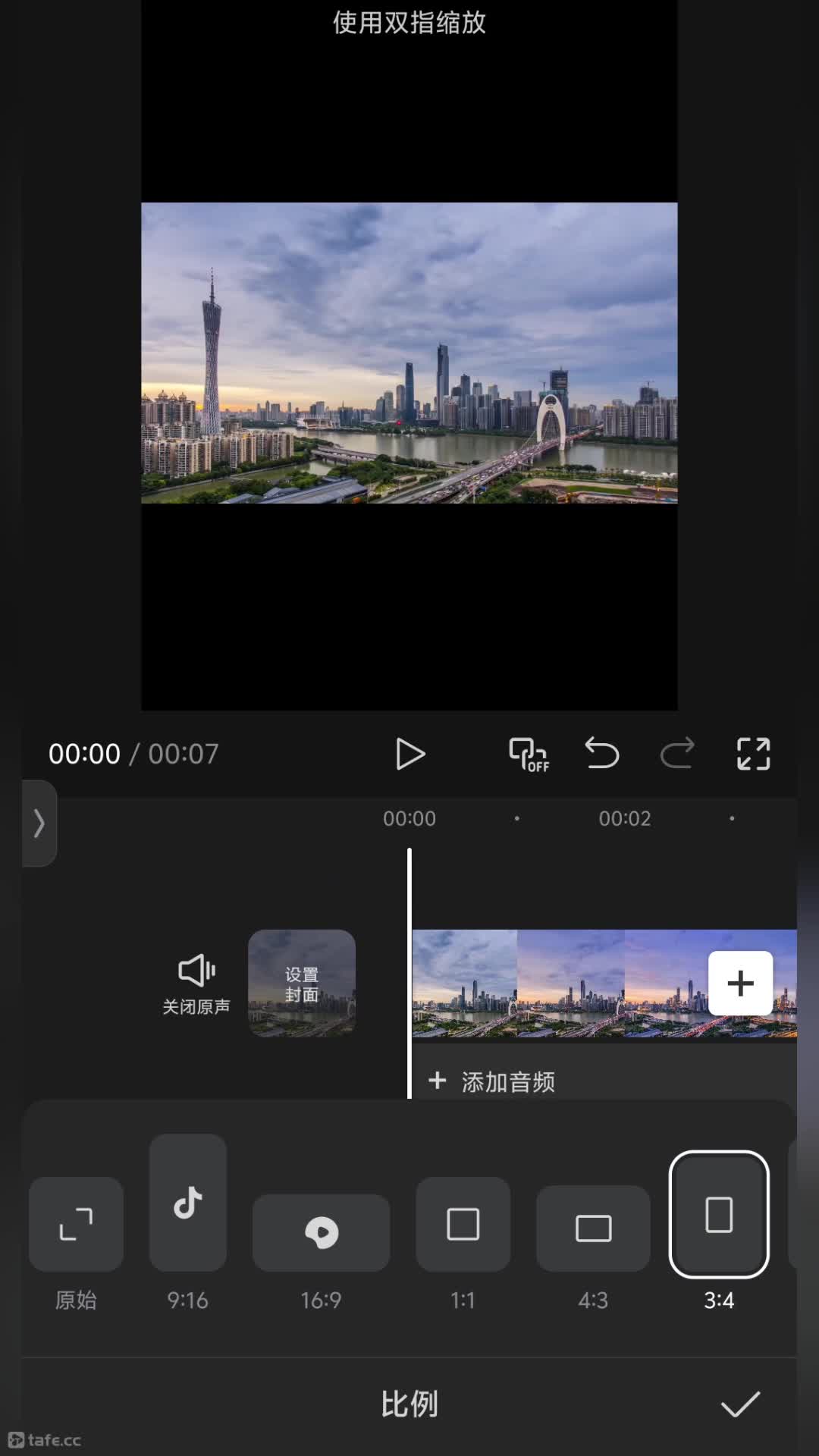Redo the last edit
The height and width of the screenshot is (1456, 819).
(x=677, y=754)
